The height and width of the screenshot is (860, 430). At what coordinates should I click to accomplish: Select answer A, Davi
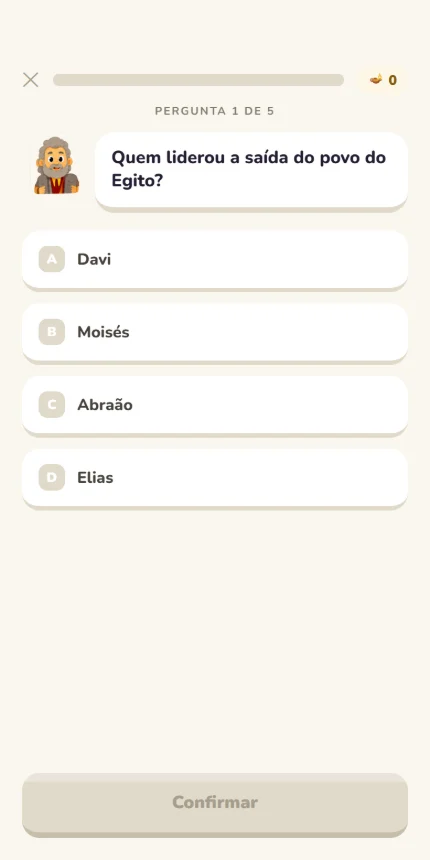(215, 259)
